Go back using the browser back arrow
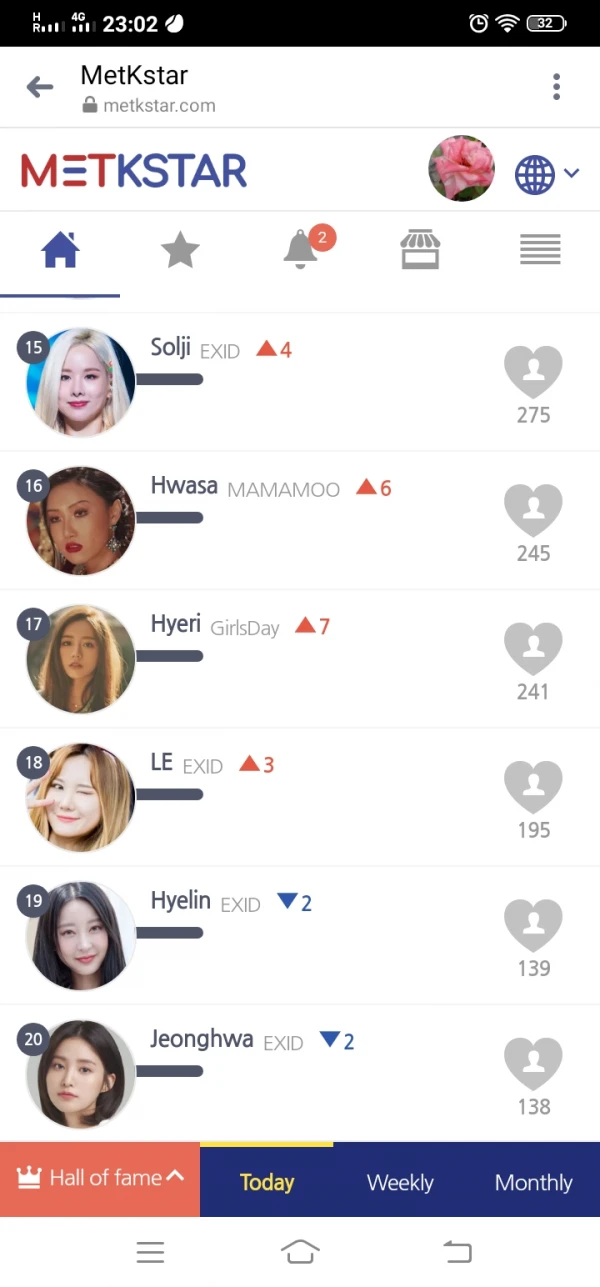Viewport: 600px width, 1287px height. pos(40,87)
